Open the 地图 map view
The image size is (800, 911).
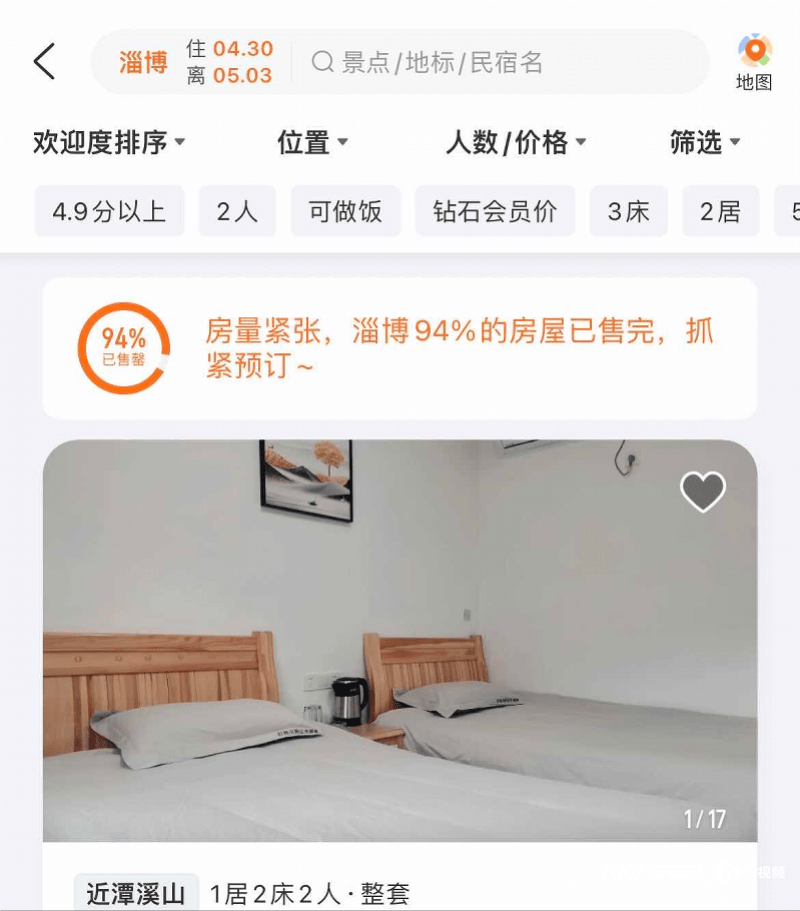click(754, 62)
